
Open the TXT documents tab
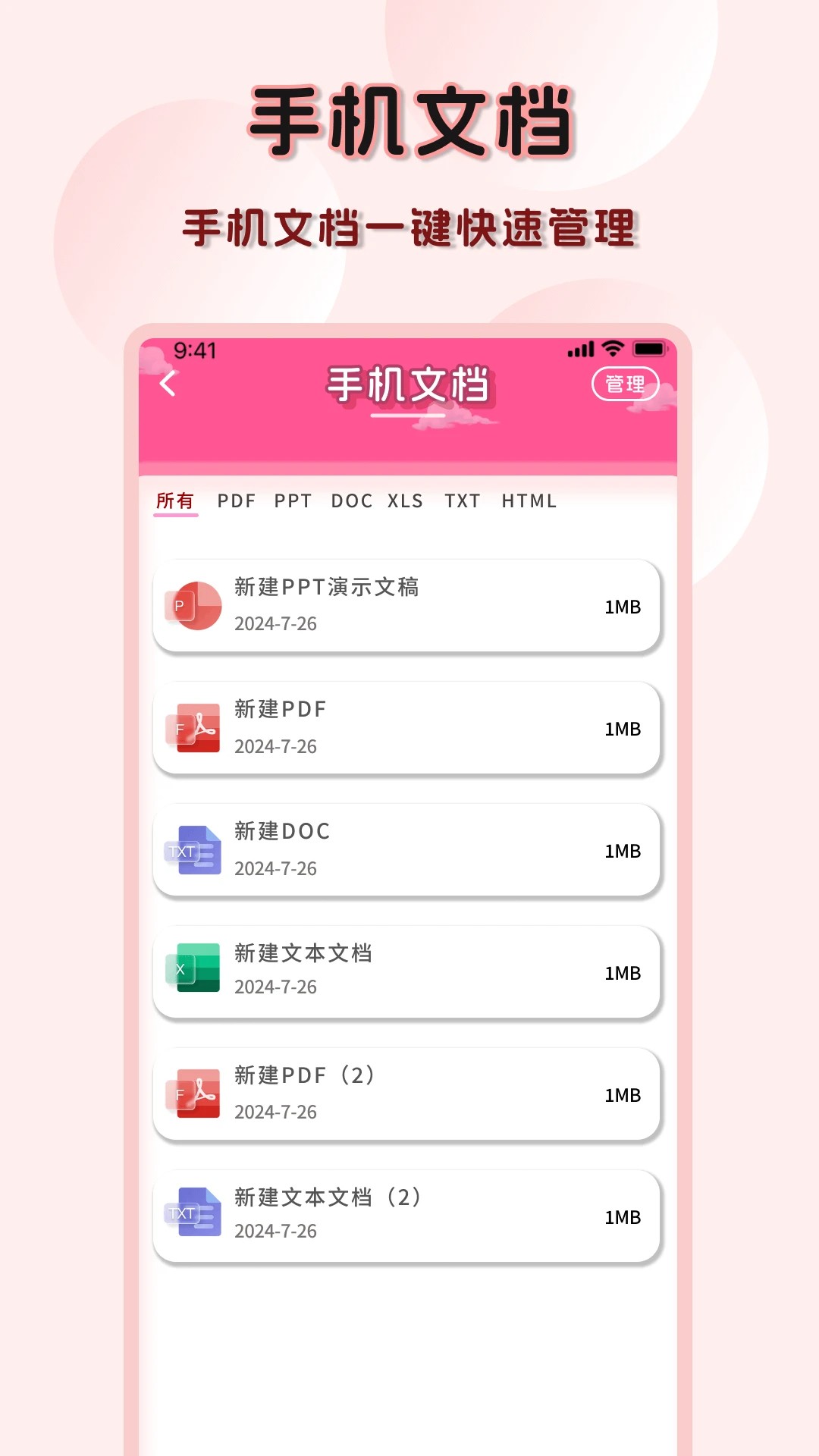tap(463, 500)
